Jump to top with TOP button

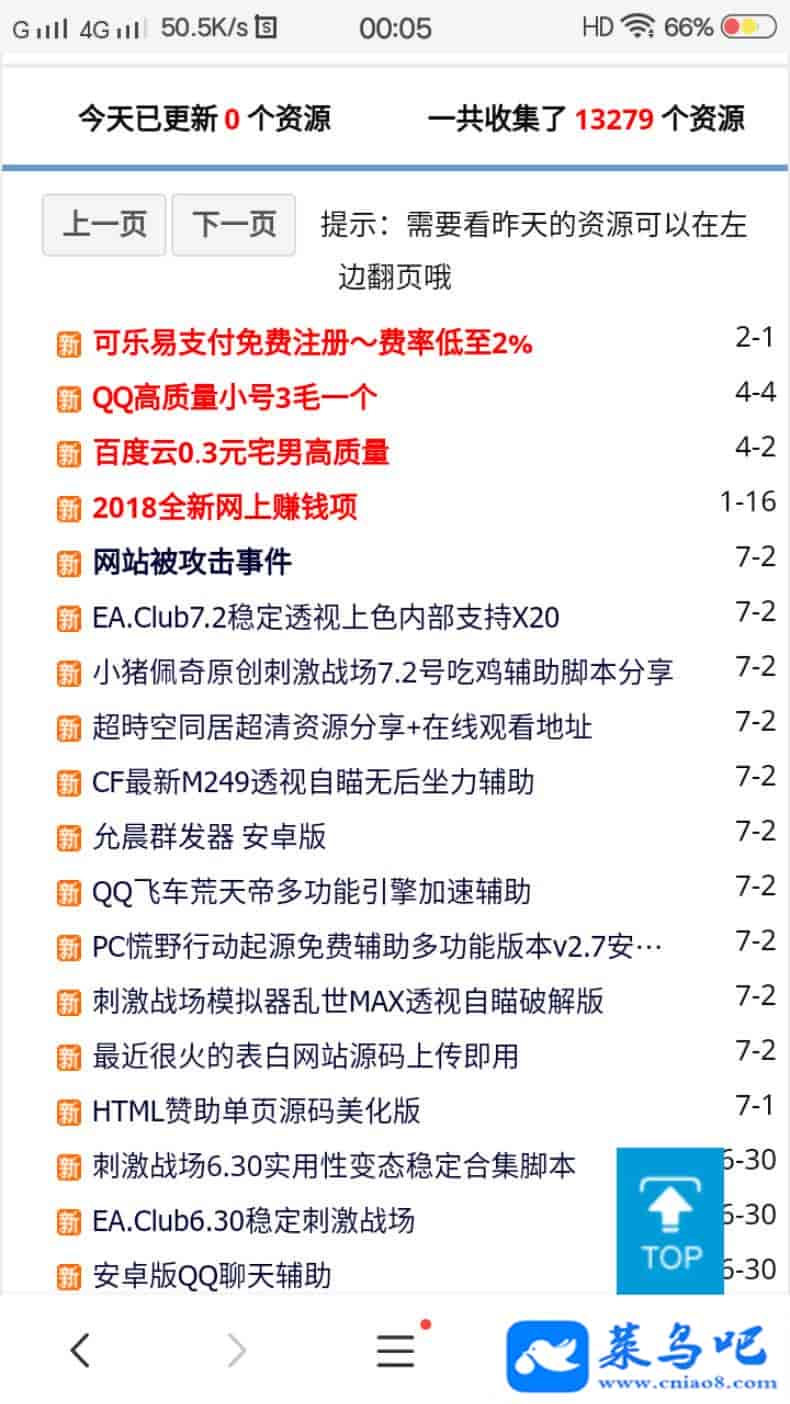(669, 1221)
